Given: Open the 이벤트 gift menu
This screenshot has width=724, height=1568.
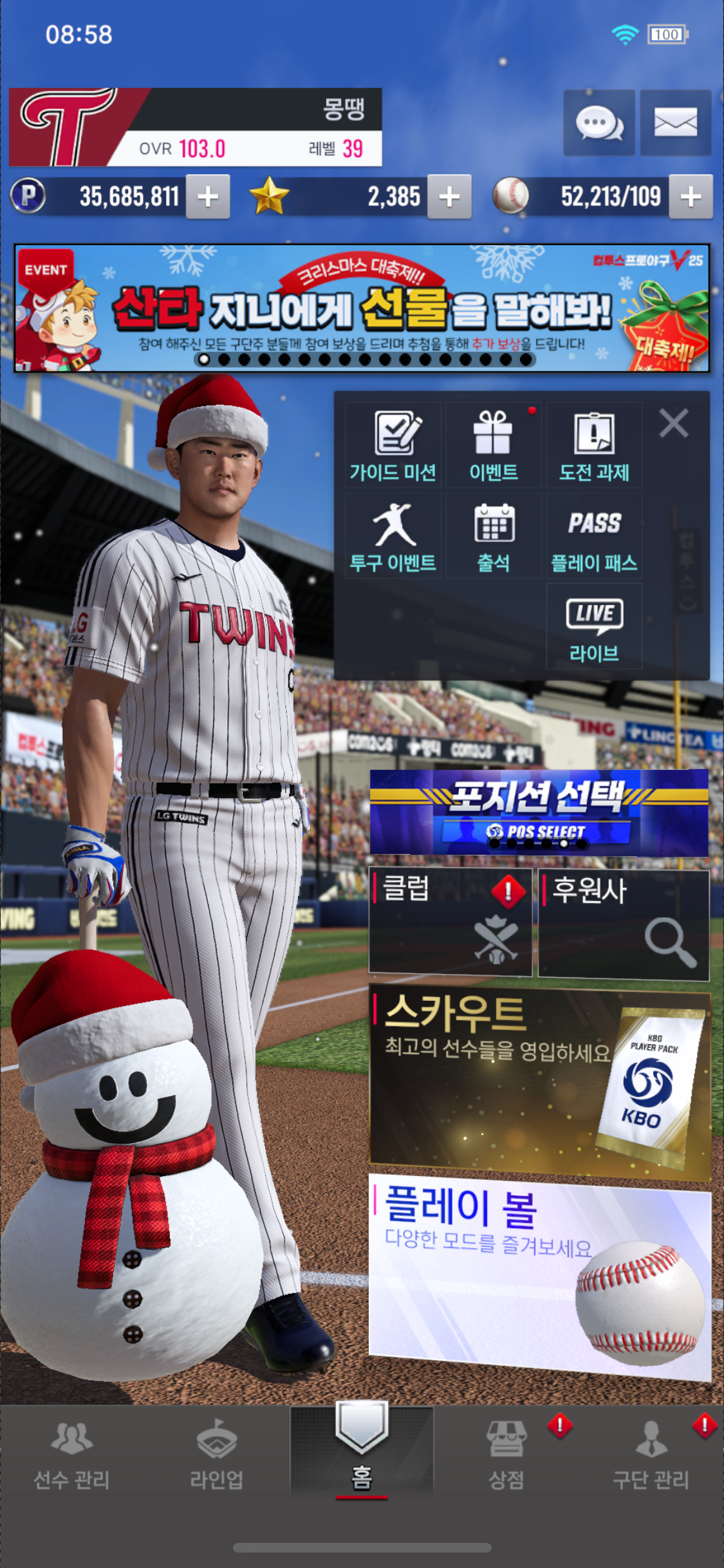Looking at the screenshot, I should pos(494,445).
